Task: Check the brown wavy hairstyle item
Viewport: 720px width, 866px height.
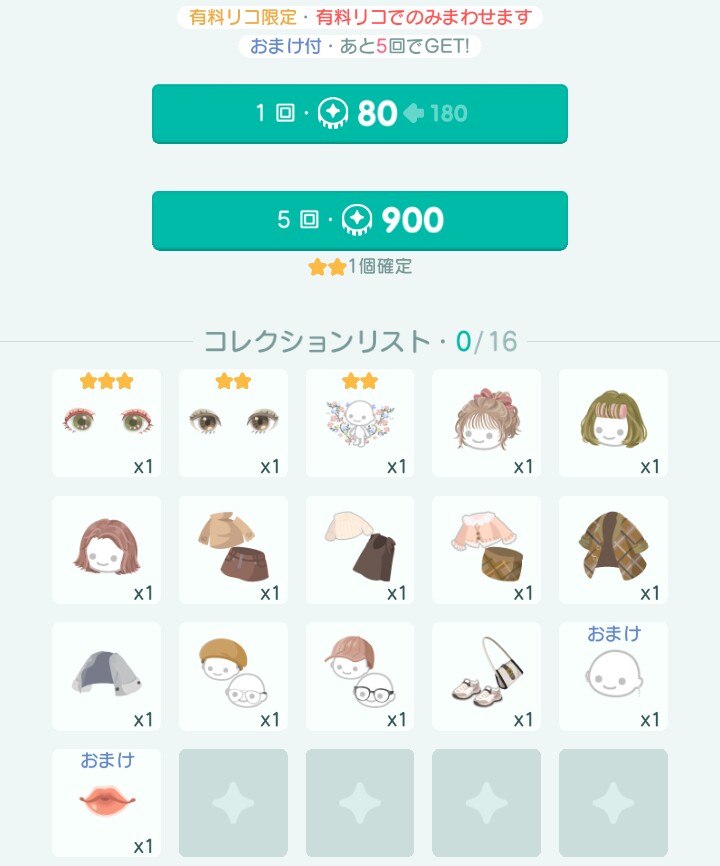Action: coord(106,550)
